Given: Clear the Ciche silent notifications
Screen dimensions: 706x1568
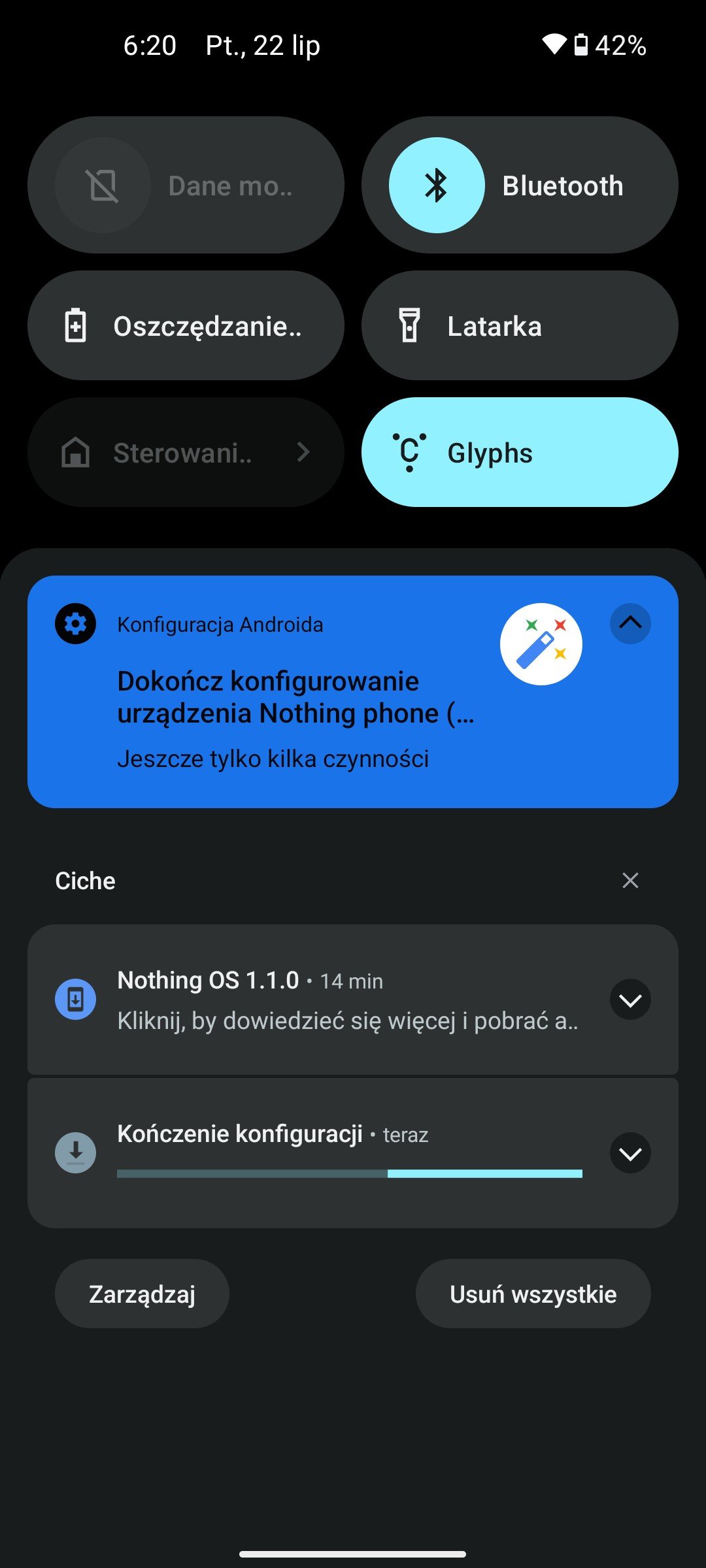Looking at the screenshot, I should [x=630, y=881].
